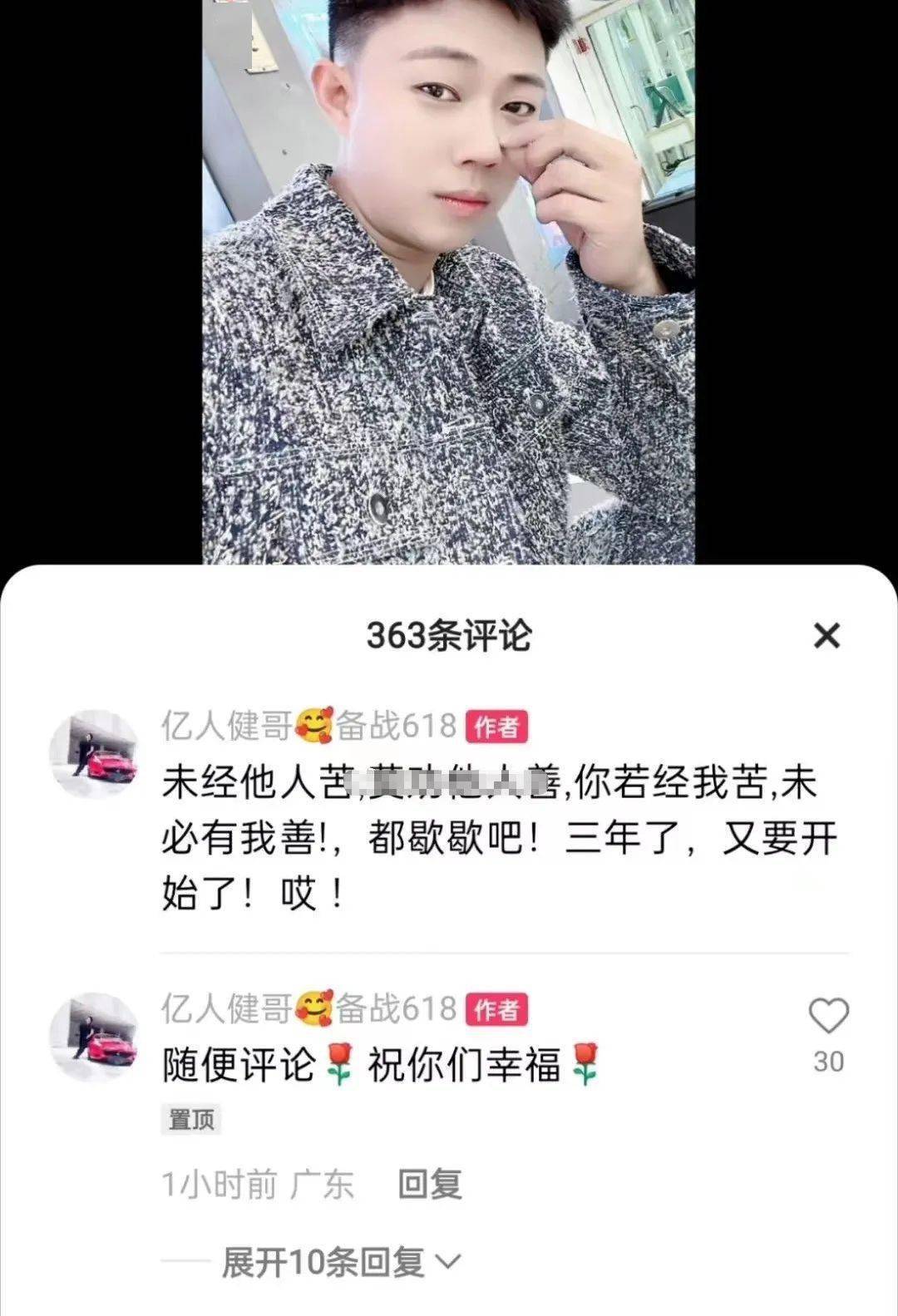The image size is (898, 1316).
Task: Expand 展开10条回复
Action: coord(341,1263)
